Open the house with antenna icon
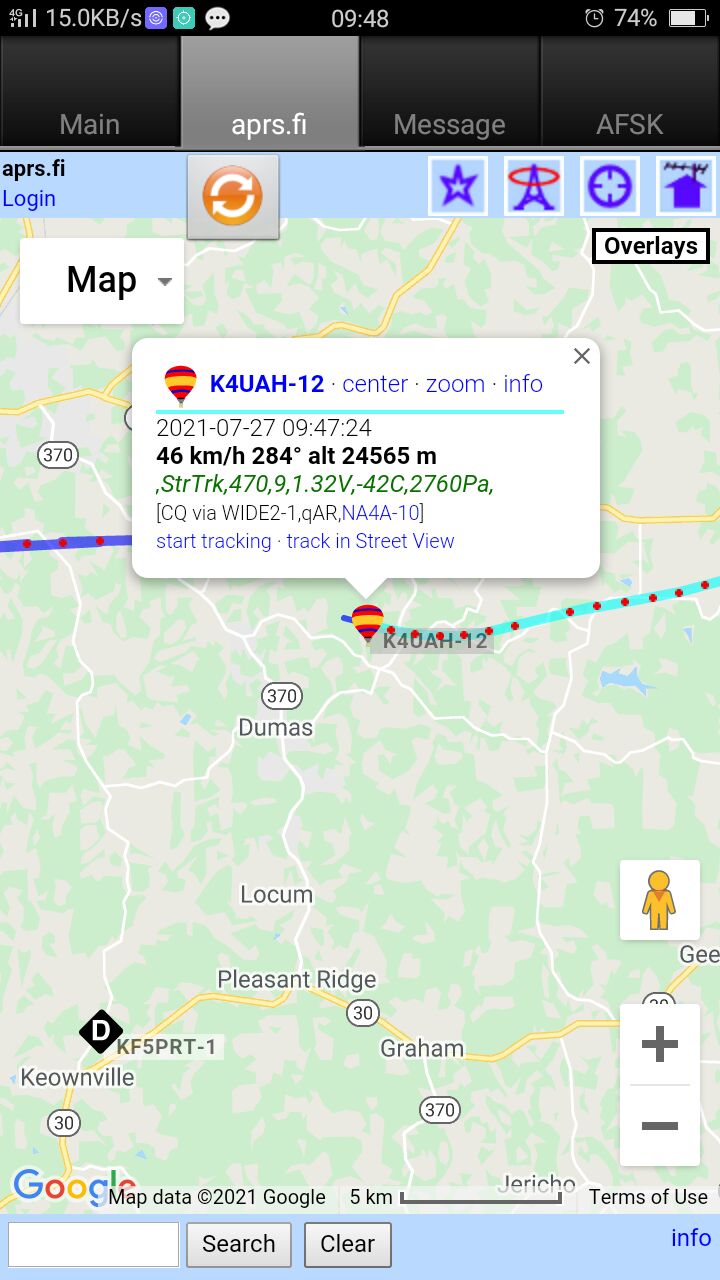This screenshot has width=720, height=1280. [x=686, y=186]
